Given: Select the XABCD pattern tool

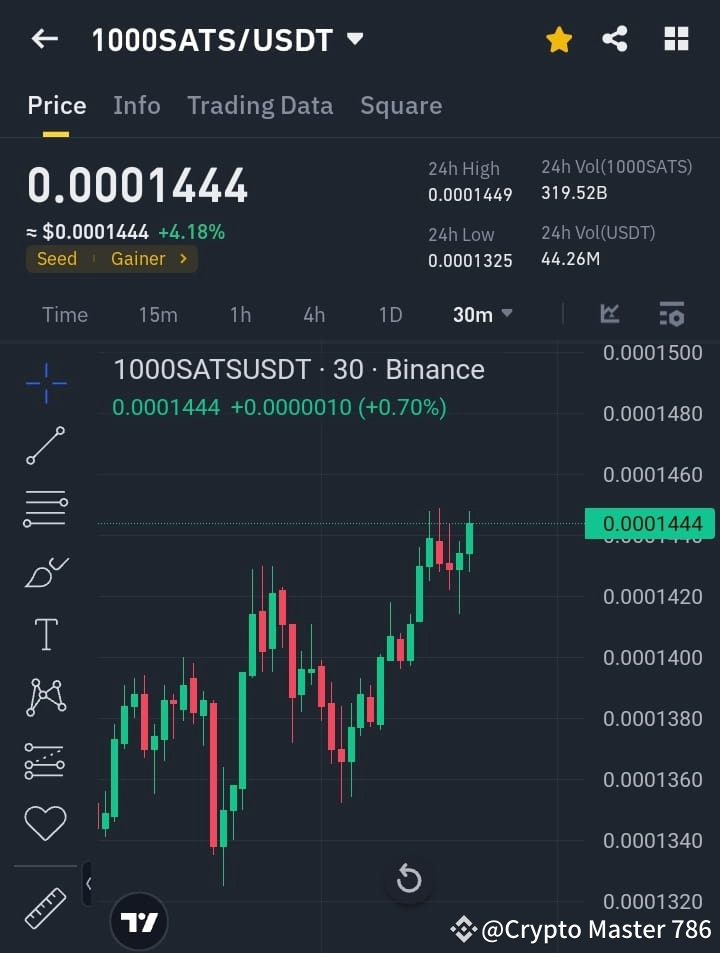Looking at the screenshot, I should [44, 696].
